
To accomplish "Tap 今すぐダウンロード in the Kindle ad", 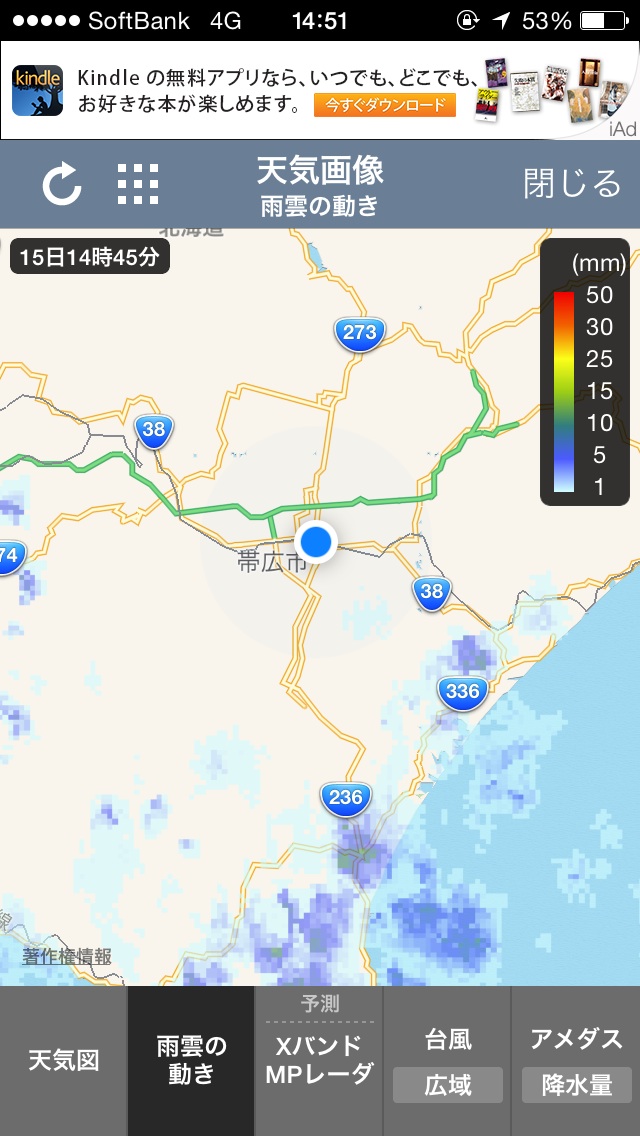I will (385, 105).
